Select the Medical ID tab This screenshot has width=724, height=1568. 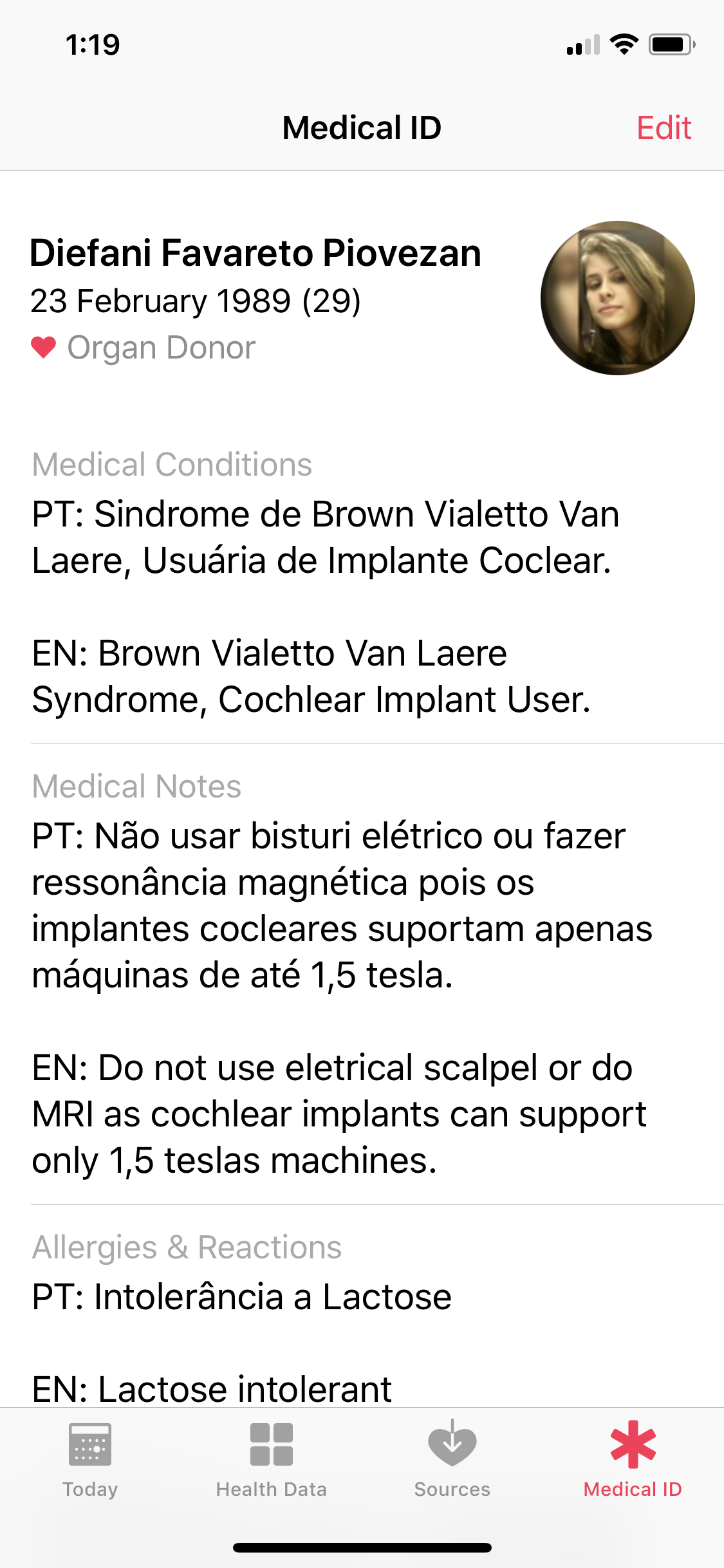633,1460
